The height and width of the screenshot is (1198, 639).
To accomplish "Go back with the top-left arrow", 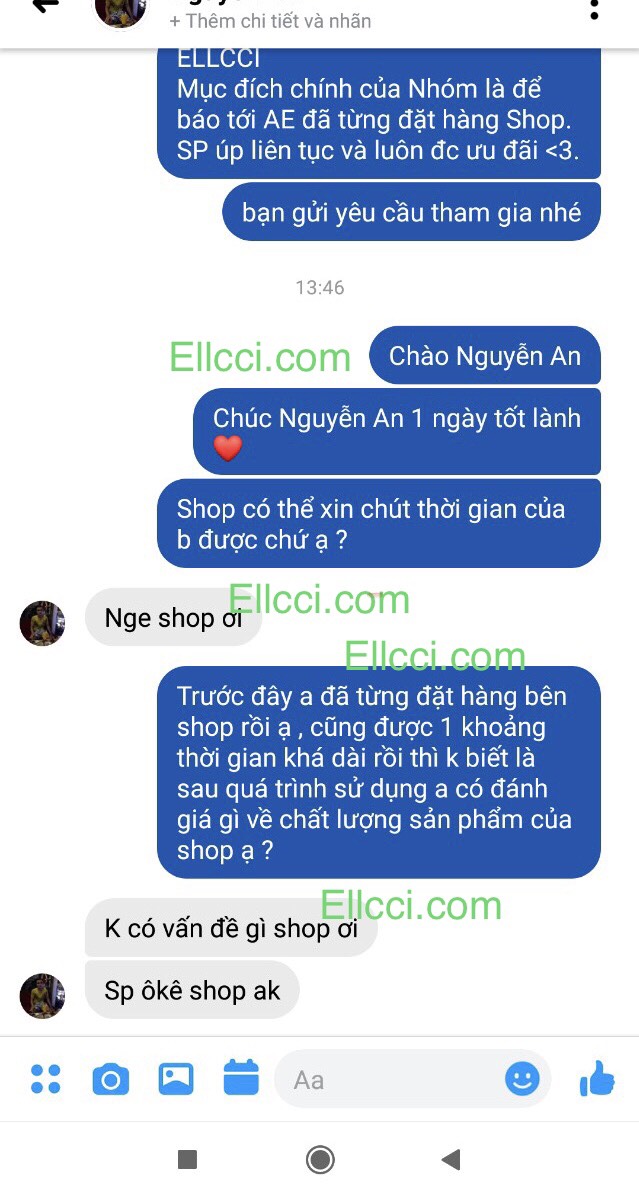I will pos(45,8).
